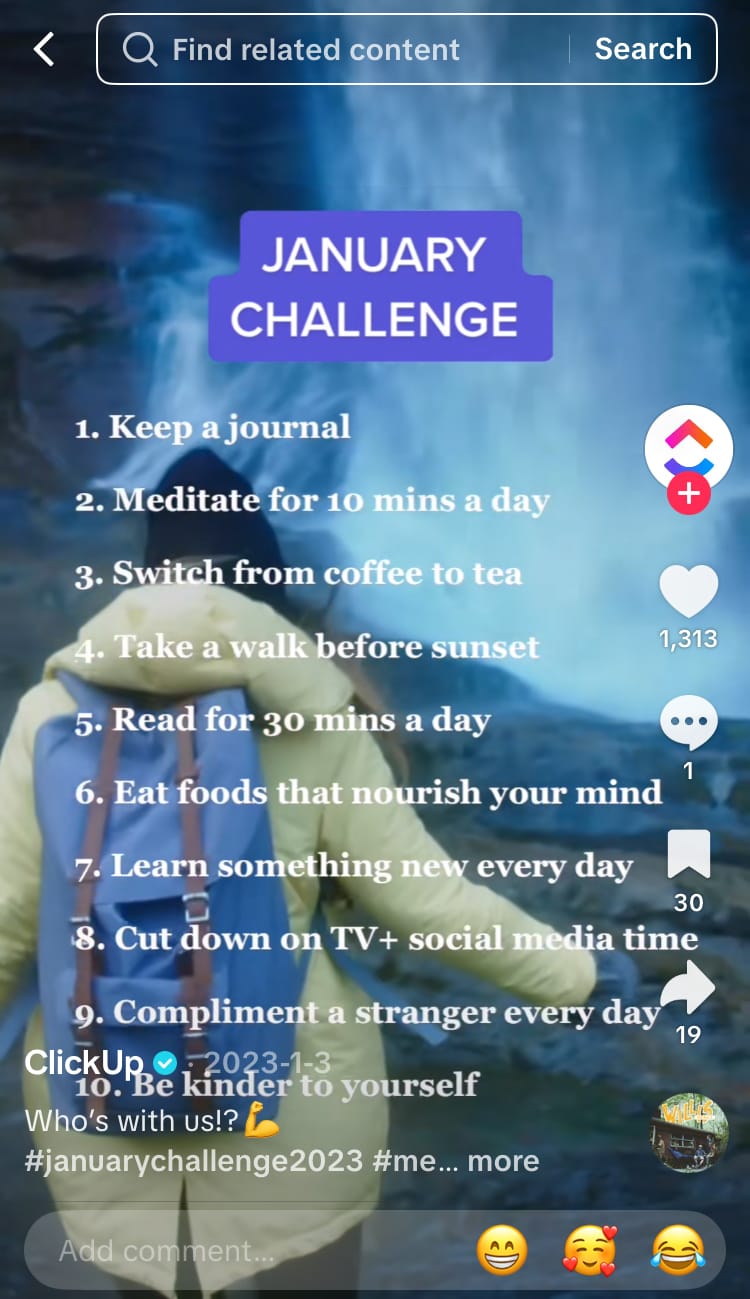The height and width of the screenshot is (1299, 750).
Task: Go back using the top arrow
Action: (44, 49)
